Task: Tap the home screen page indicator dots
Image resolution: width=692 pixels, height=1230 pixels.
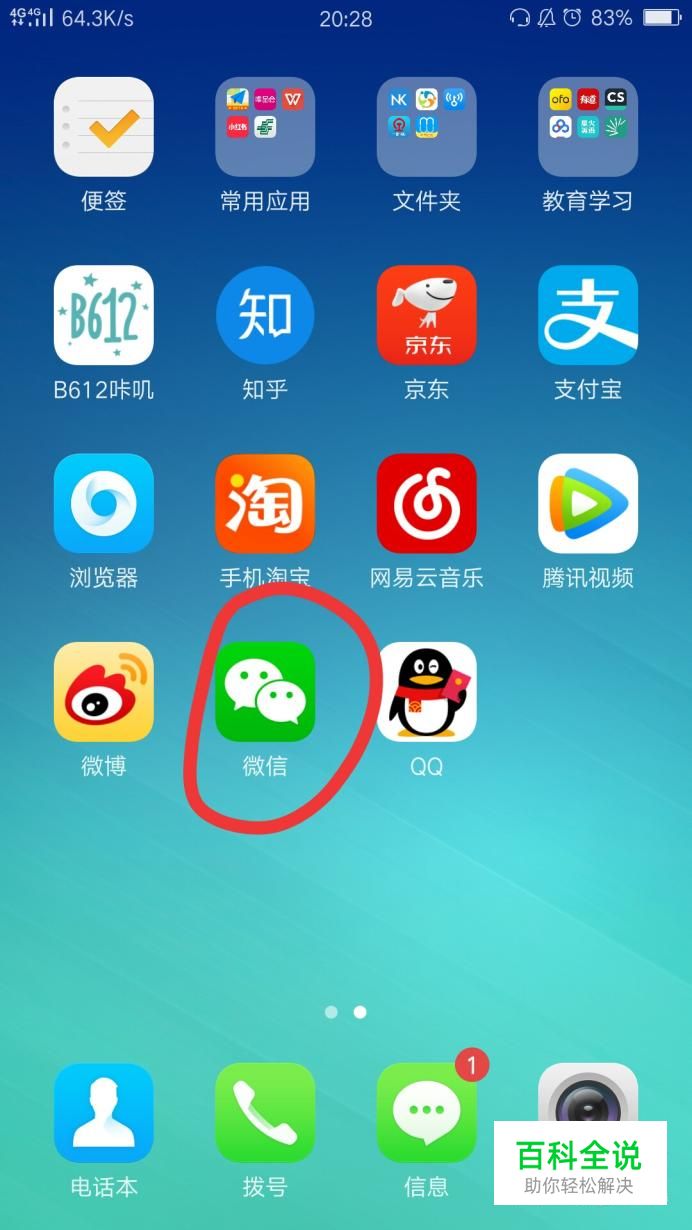Action: pos(346,1012)
